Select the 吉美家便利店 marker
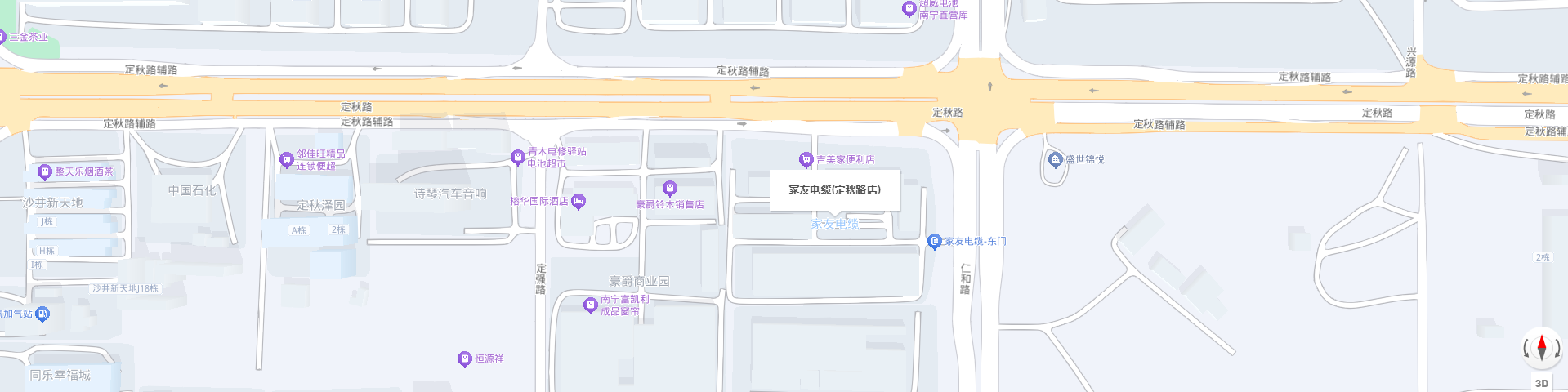The width and height of the screenshot is (1568, 392). 806,159
